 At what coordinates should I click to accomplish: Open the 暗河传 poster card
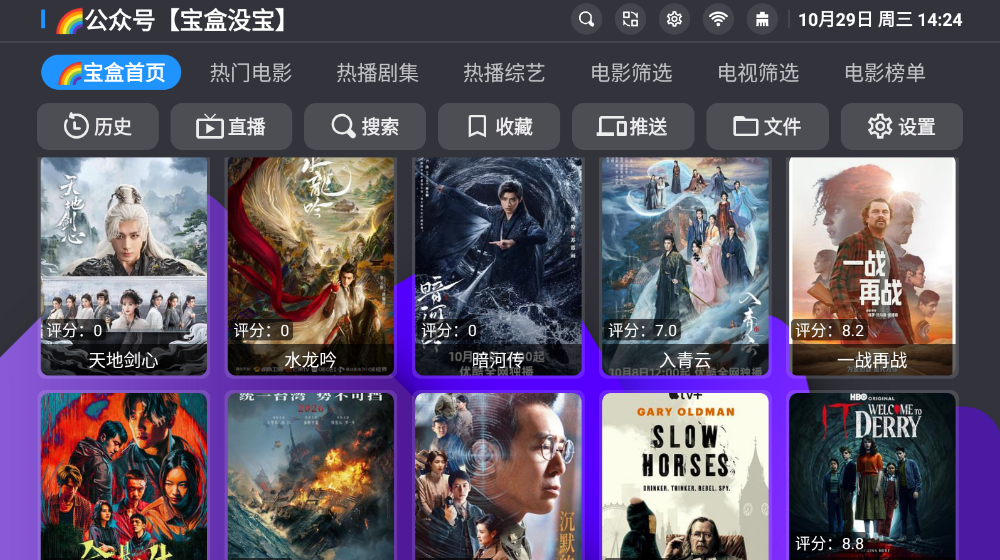[498, 265]
